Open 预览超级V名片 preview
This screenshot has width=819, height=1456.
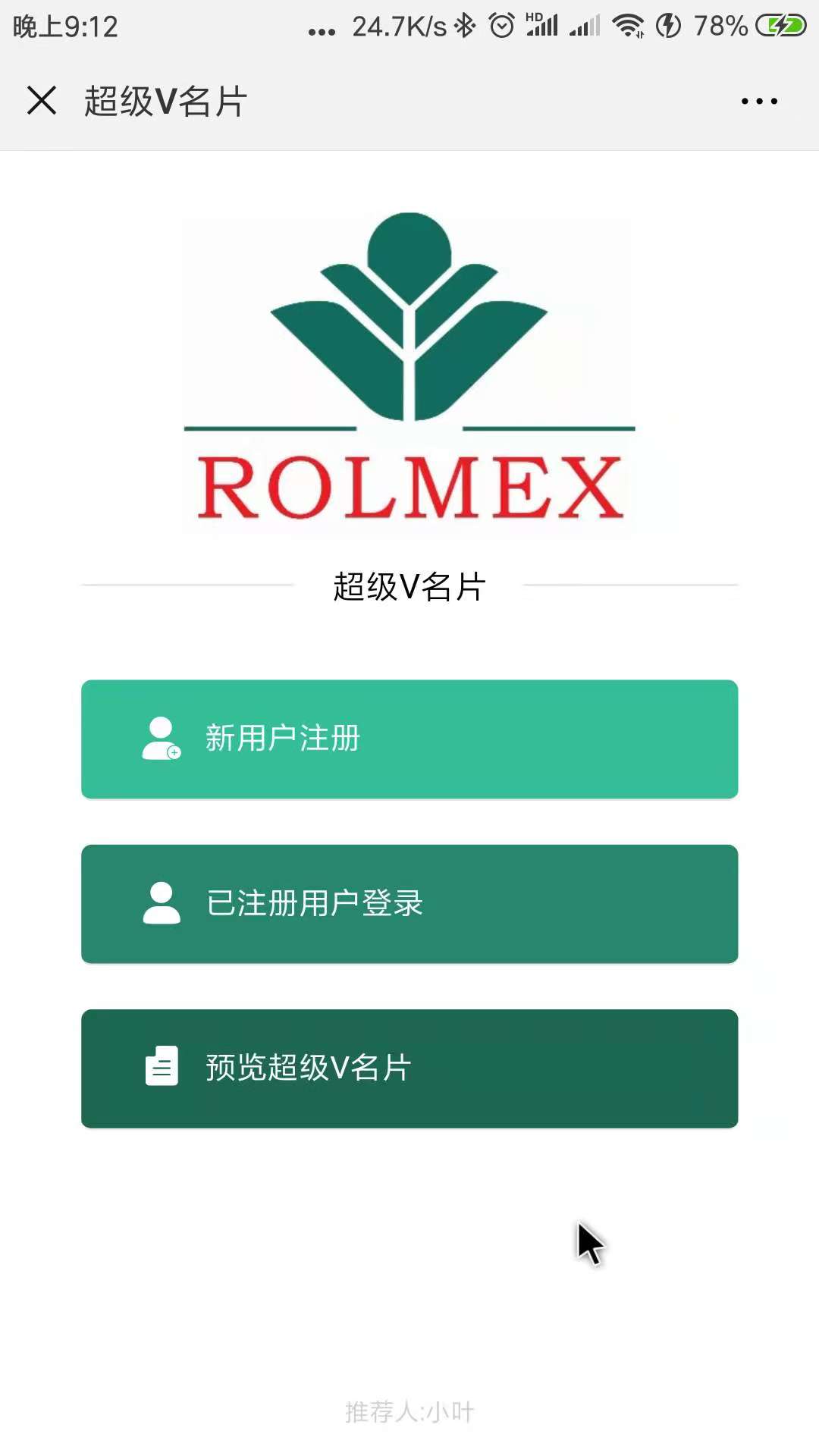[409, 1068]
